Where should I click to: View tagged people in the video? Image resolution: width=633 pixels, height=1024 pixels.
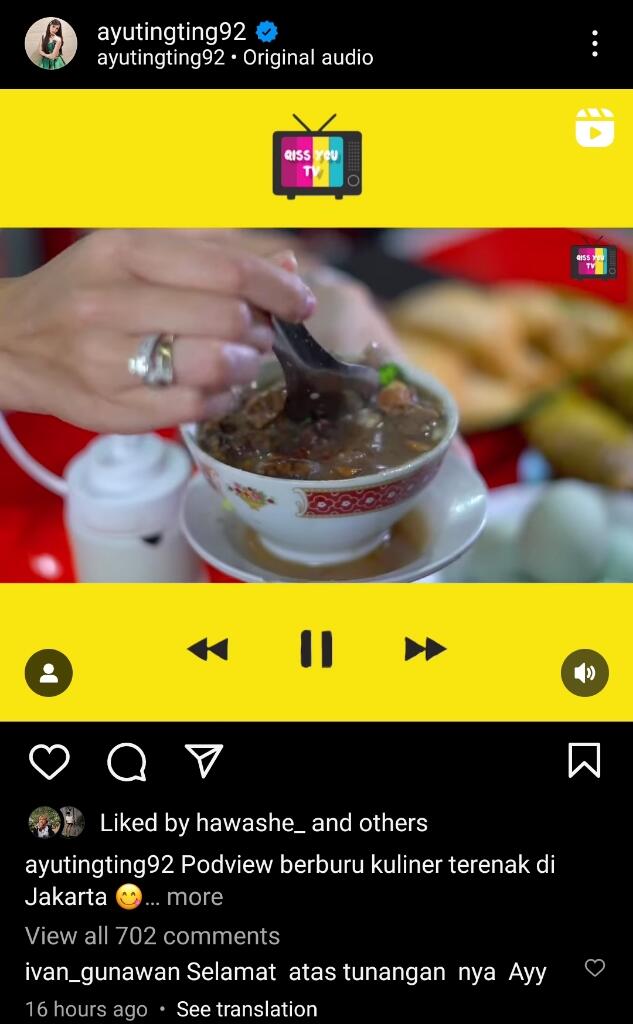(x=49, y=673)
